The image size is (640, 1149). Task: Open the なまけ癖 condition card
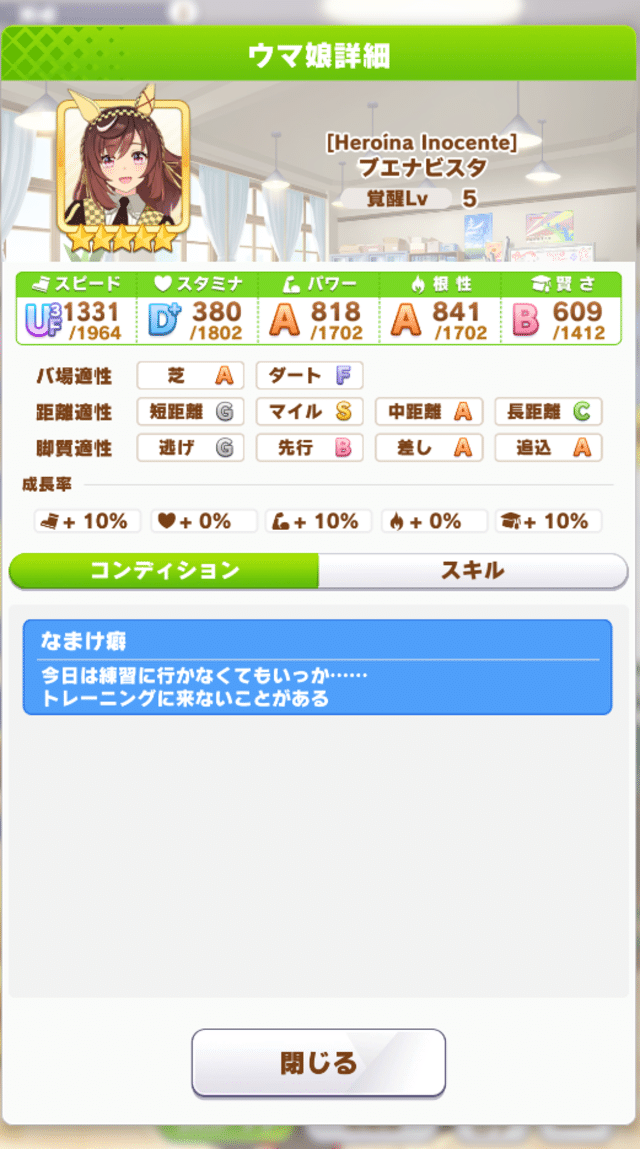[317, 666]
